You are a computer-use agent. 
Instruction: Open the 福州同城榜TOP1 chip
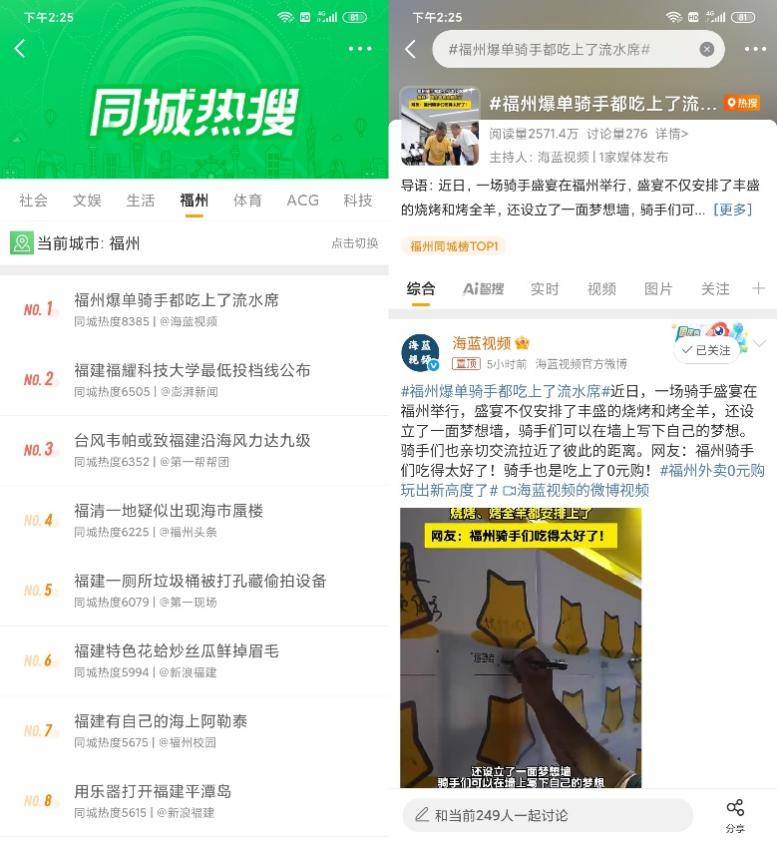point(453,246)
